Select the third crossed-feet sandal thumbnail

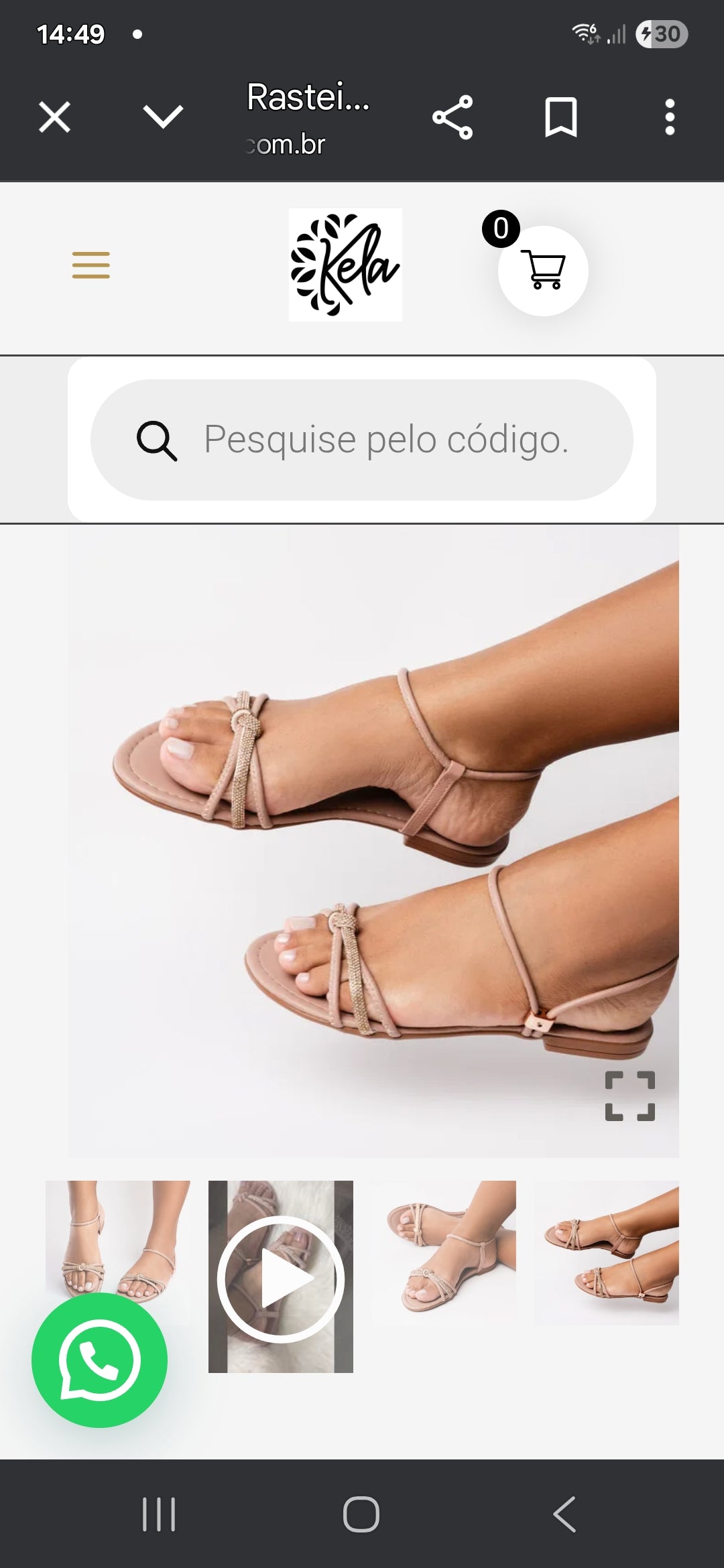point(443,1252)
